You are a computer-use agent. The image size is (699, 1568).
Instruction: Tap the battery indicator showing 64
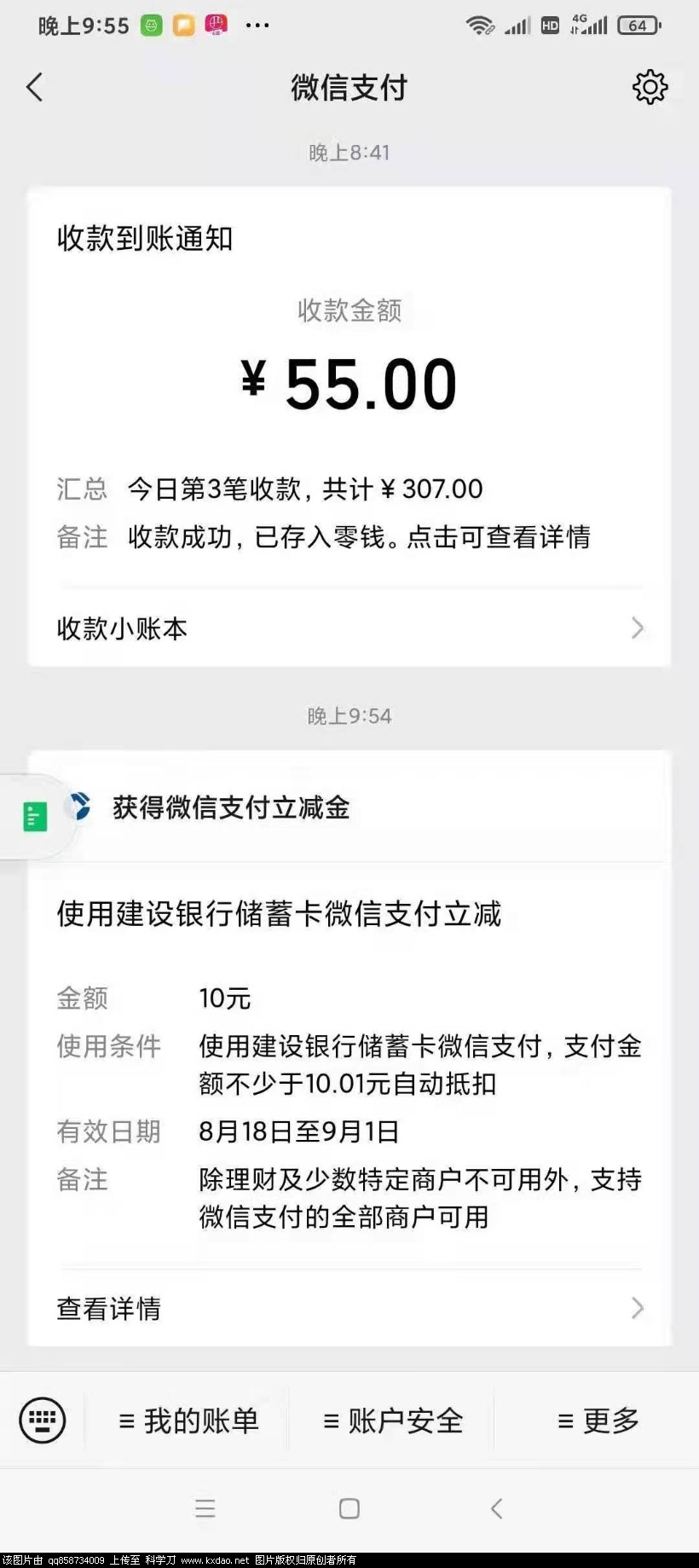coord(638,26)
